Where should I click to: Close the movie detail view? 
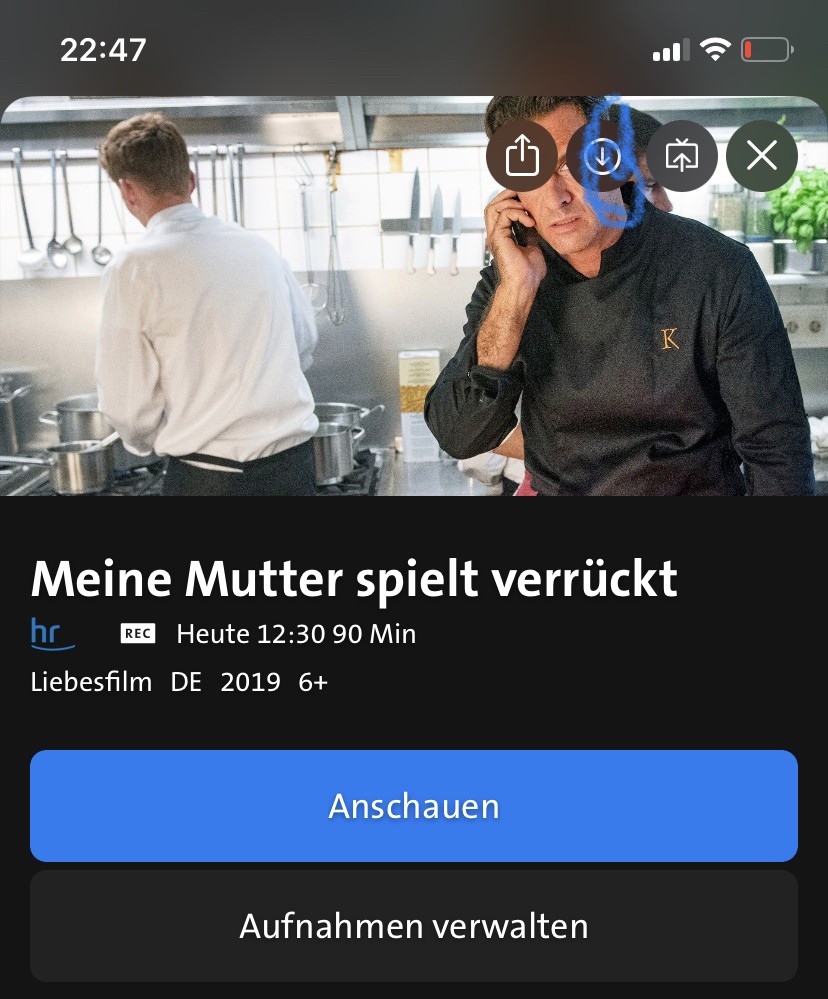click(x=762, y=156)
